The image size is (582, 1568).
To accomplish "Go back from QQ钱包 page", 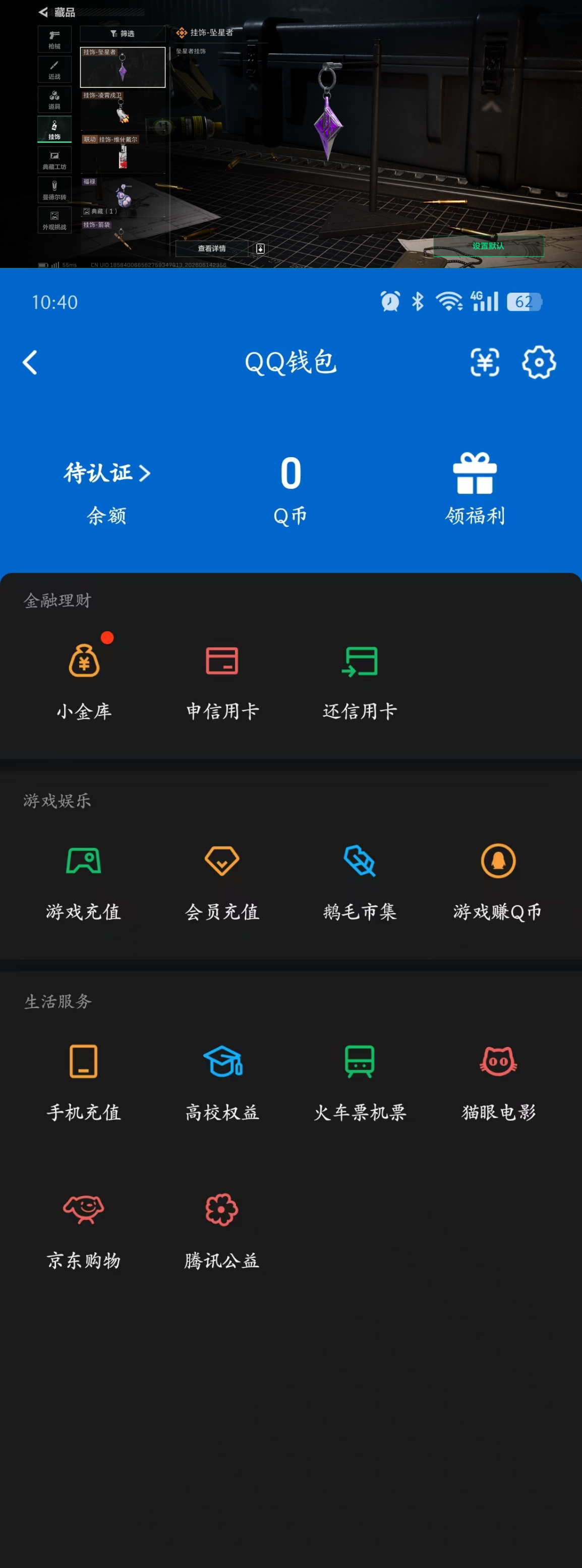I will [30, 362].
